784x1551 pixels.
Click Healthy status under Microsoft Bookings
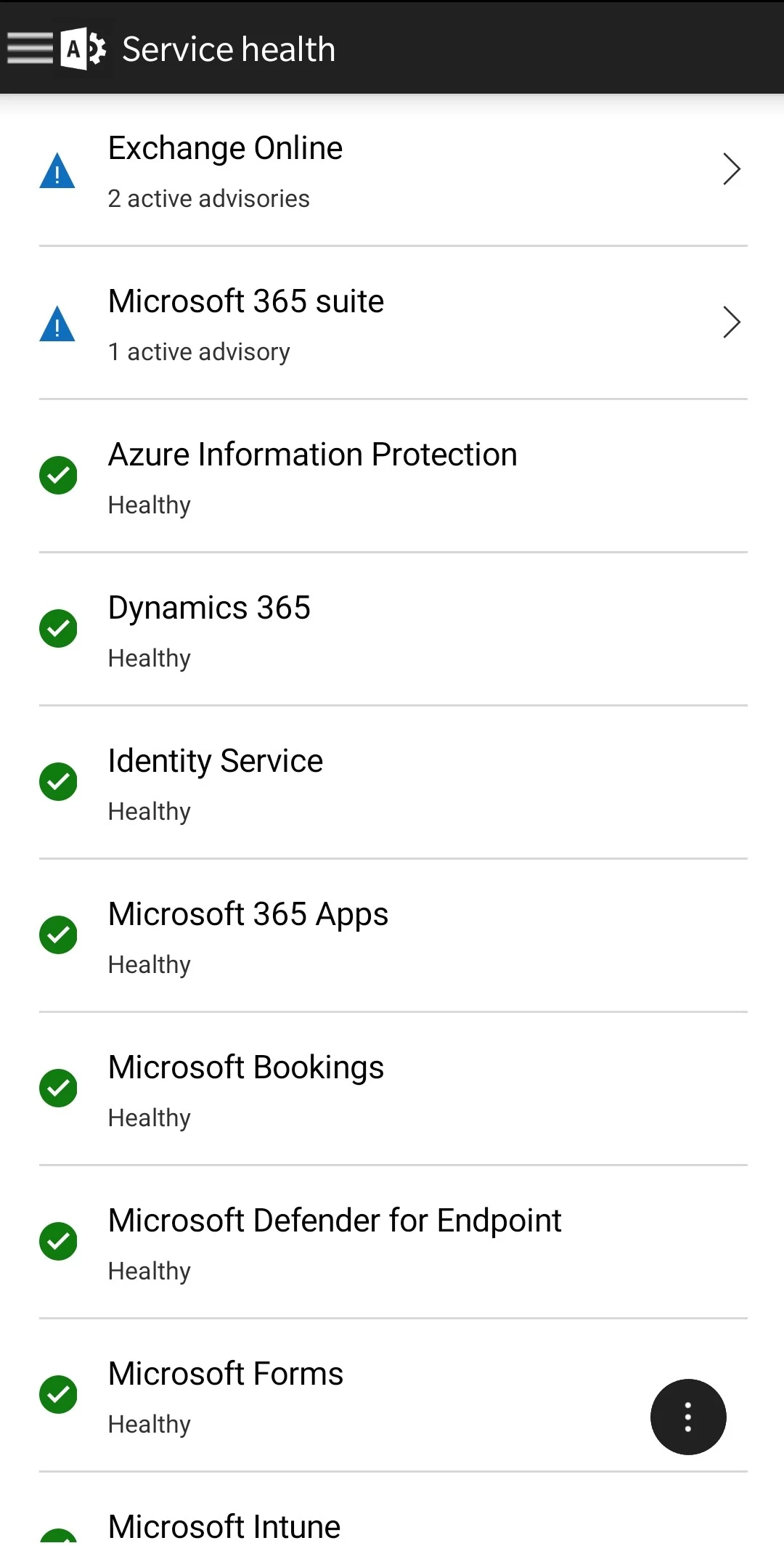149,1118
